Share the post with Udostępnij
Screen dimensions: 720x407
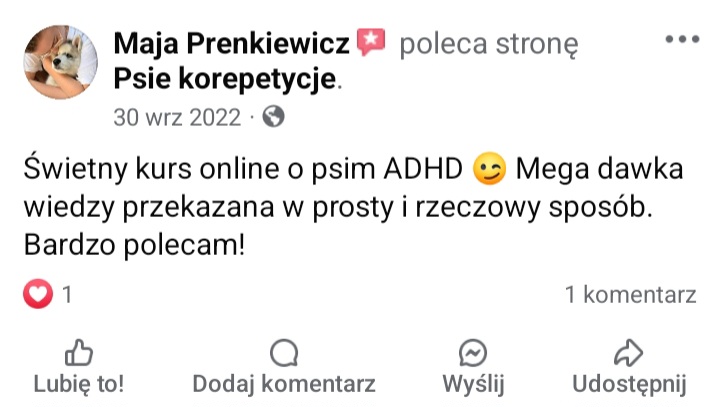(627, 367)
